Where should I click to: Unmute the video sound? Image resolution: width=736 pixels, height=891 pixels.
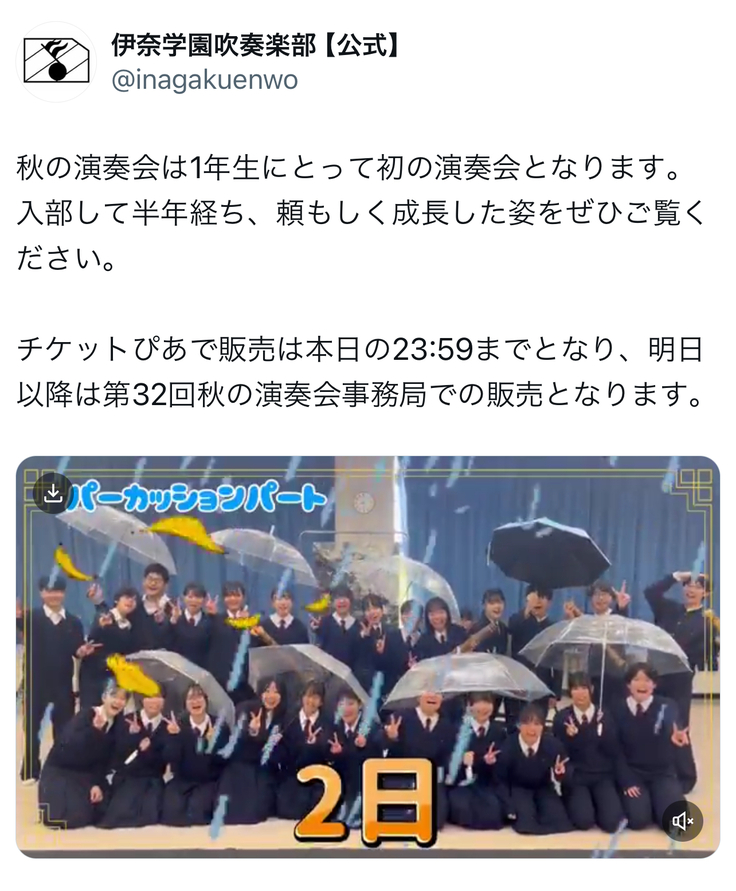coord(684,822)
